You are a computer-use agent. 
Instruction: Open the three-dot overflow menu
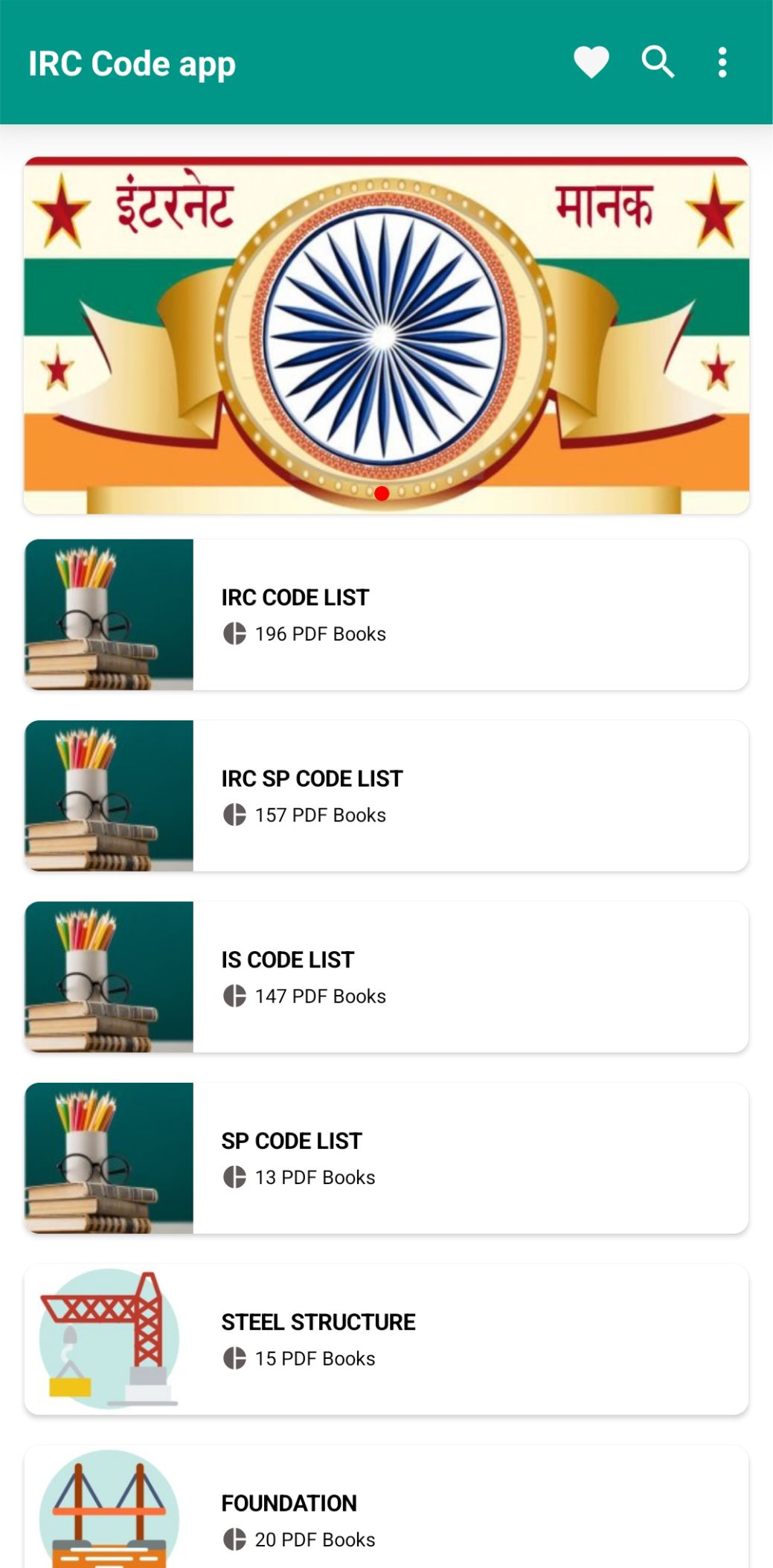coord(720,63)
